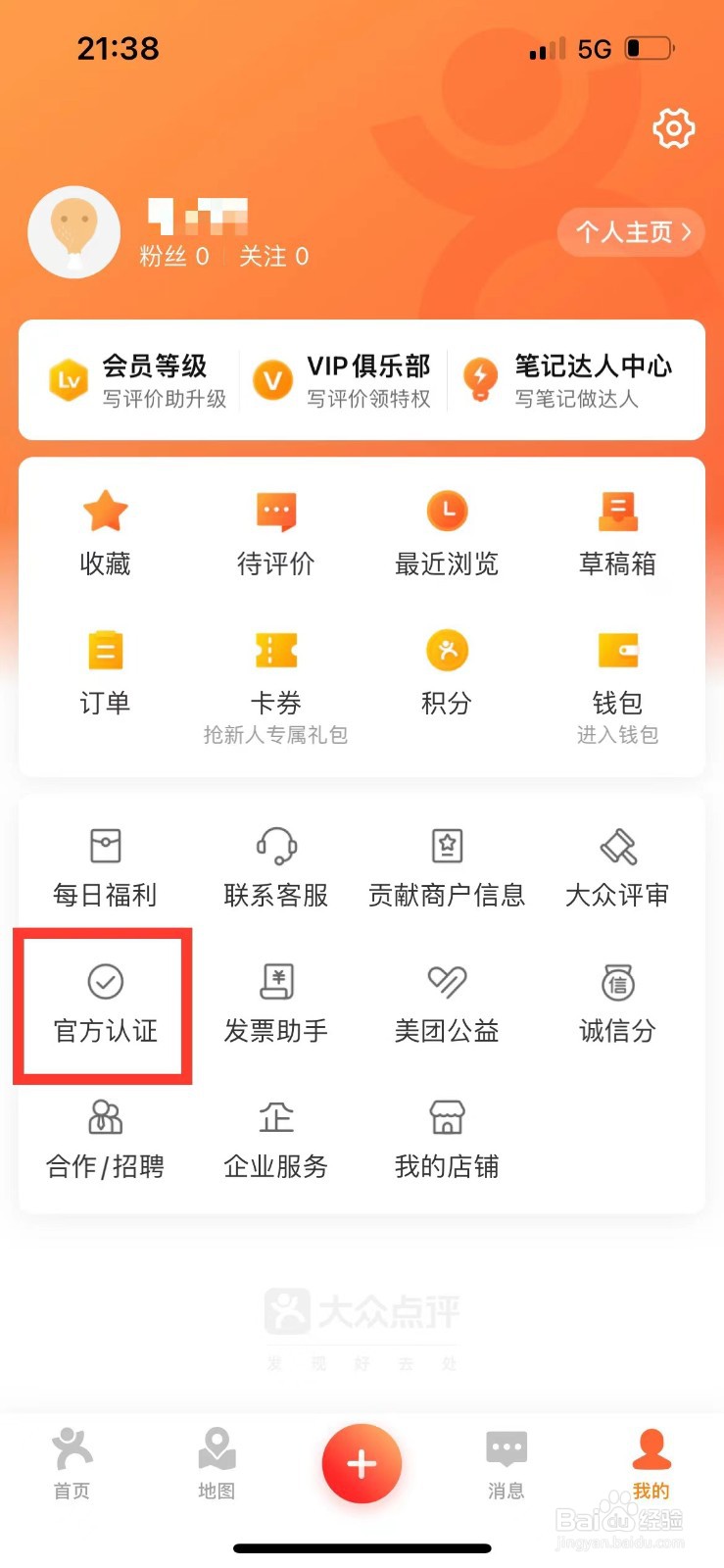This screenshot has height=1568, width=724.
Task: View 订单 orders via its icon
Action: click(105, 650)
